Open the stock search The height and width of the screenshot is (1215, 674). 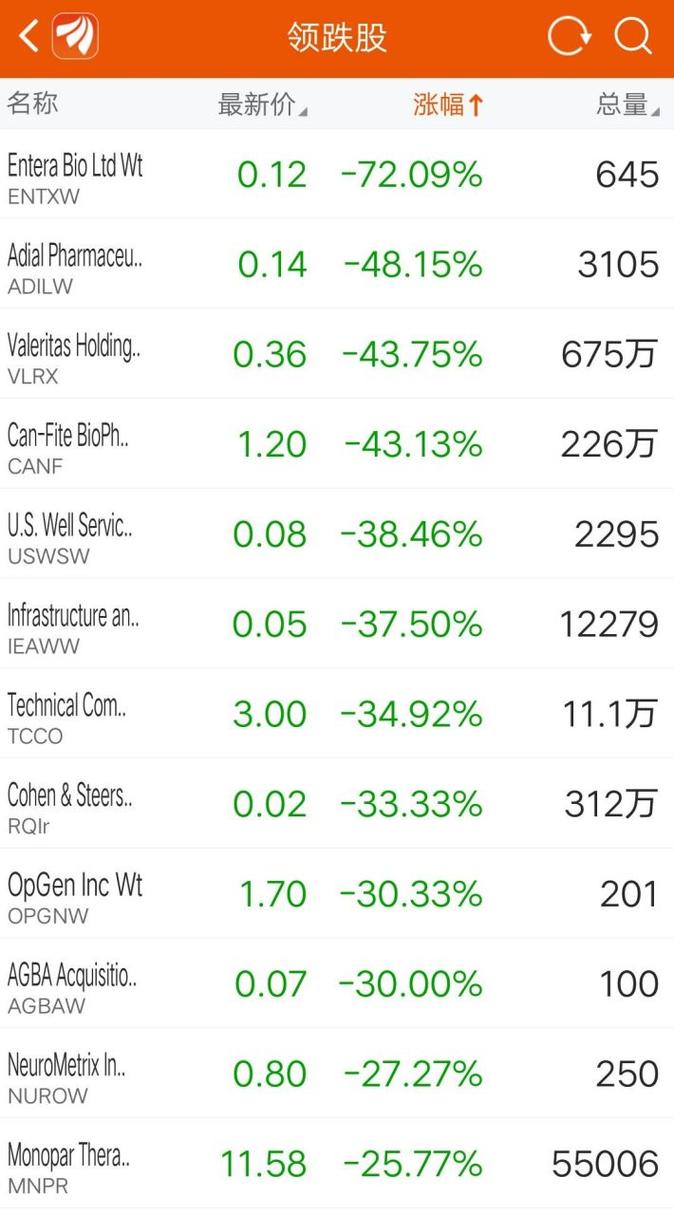pos(633,37)
